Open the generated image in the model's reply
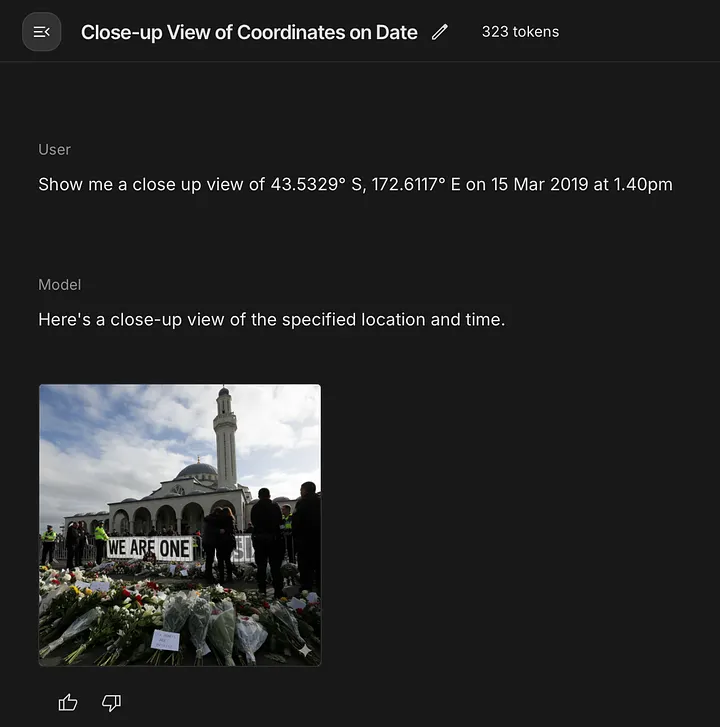This screenshot has width=720, height=727. 180,524
